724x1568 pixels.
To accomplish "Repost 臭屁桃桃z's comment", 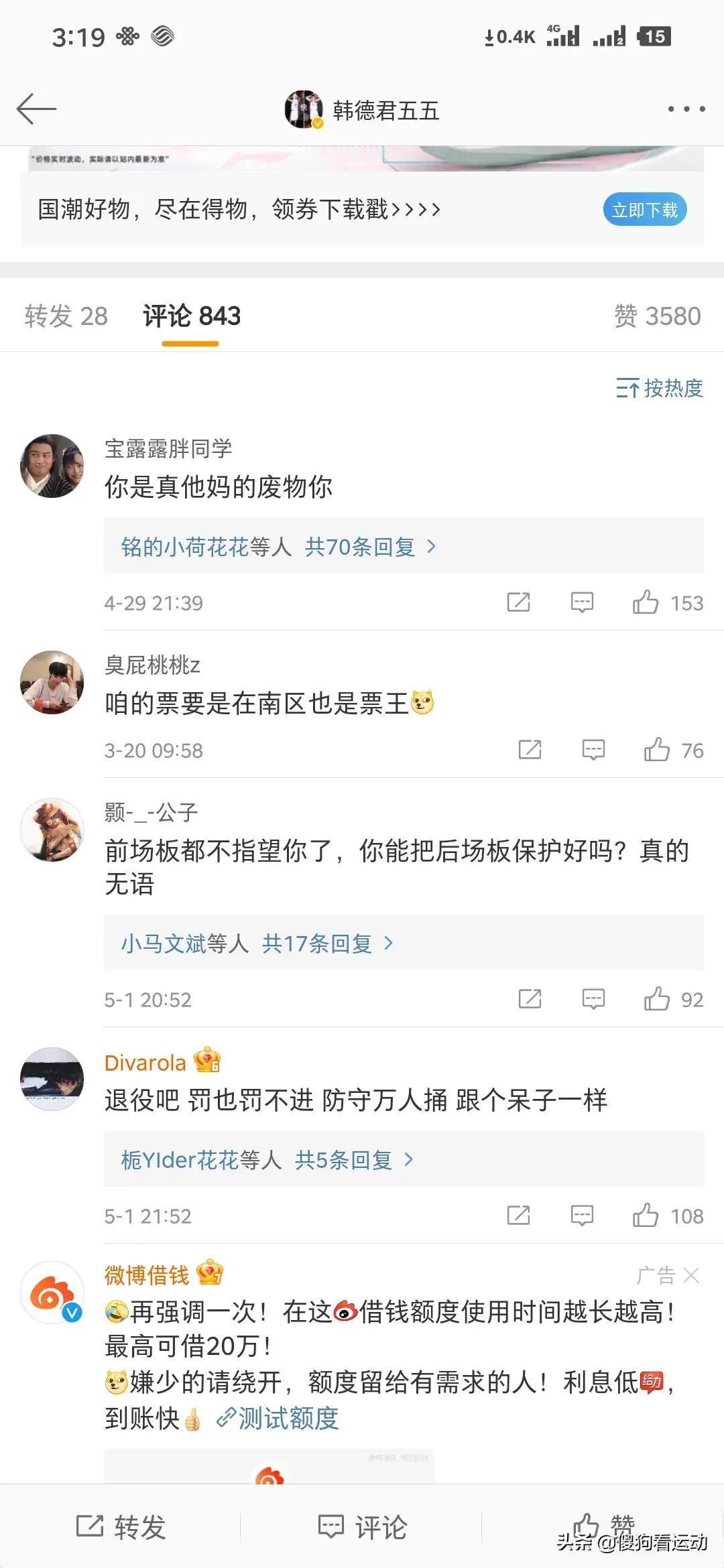I will (x=530, y=750).
